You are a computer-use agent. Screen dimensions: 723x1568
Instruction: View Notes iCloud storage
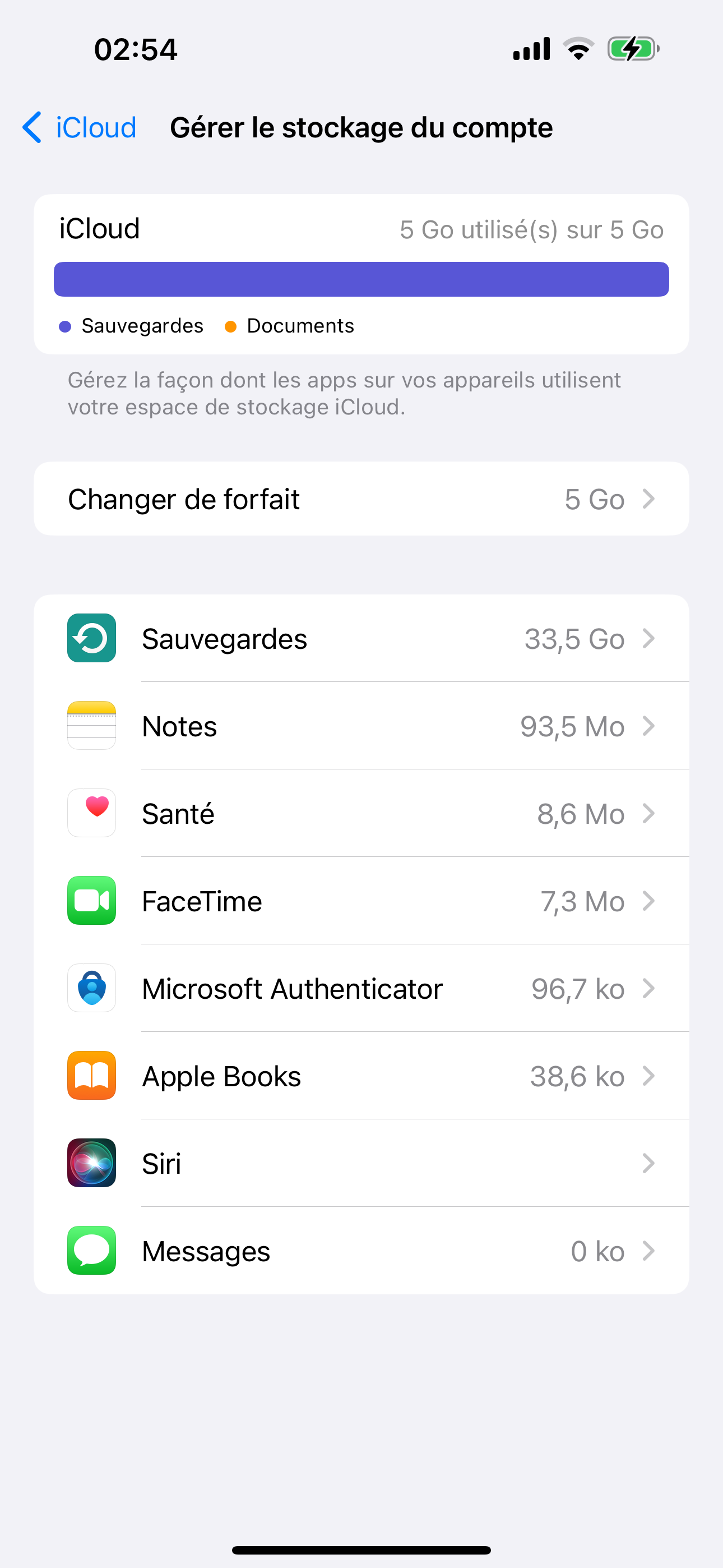(361, 726)
